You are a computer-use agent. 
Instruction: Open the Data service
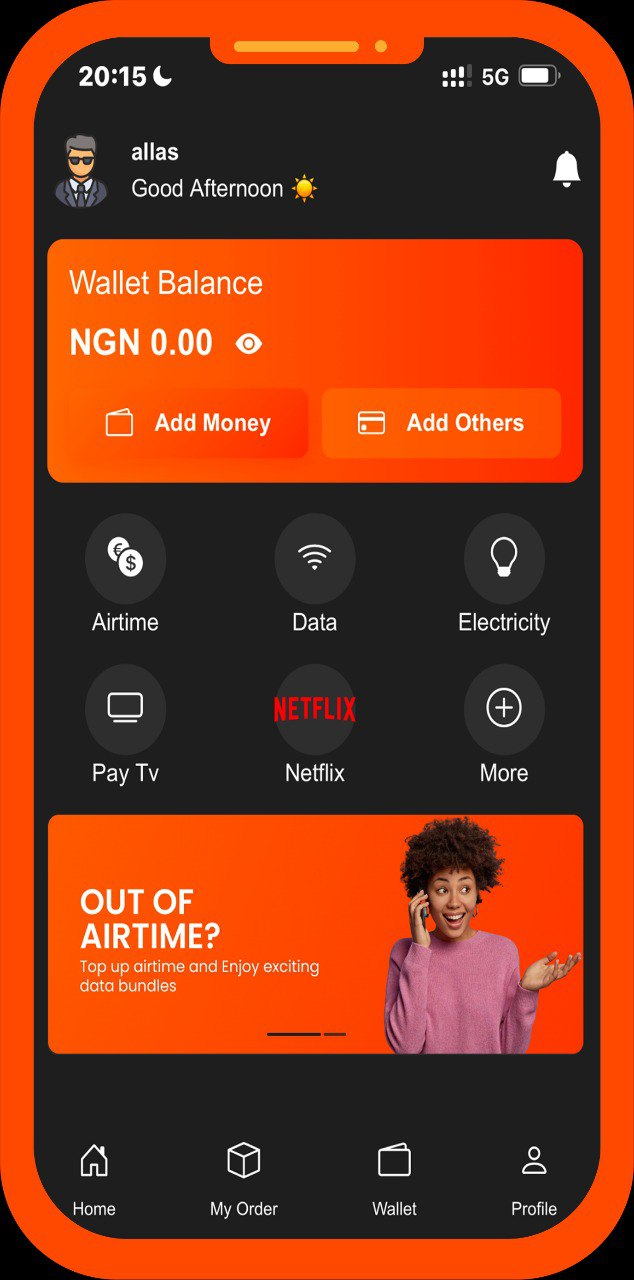[x=314, y=559]
